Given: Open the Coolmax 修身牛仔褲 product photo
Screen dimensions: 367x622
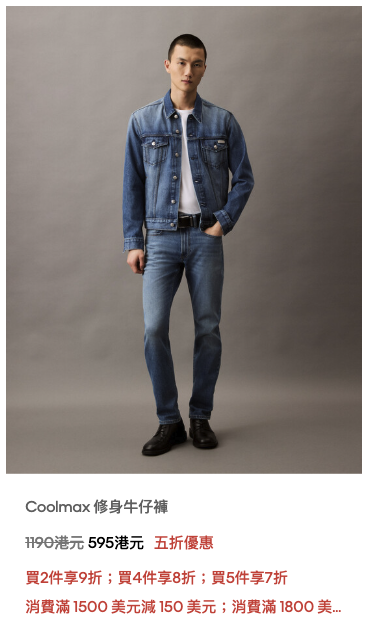Looking at the screenshot, I should click(184, 240).
